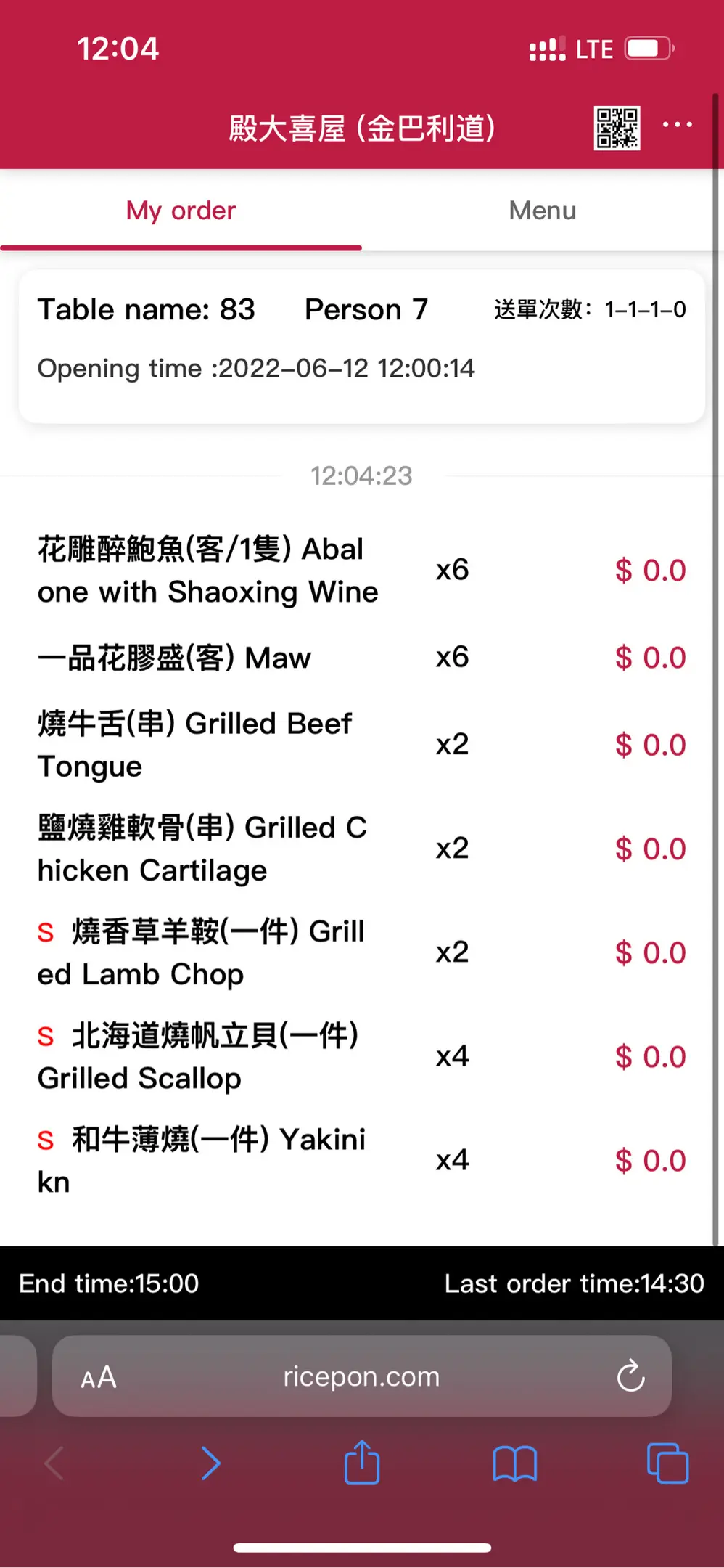Open the QR code icon in header
This screenshot has height=1568, width=724.
(617, 128)
